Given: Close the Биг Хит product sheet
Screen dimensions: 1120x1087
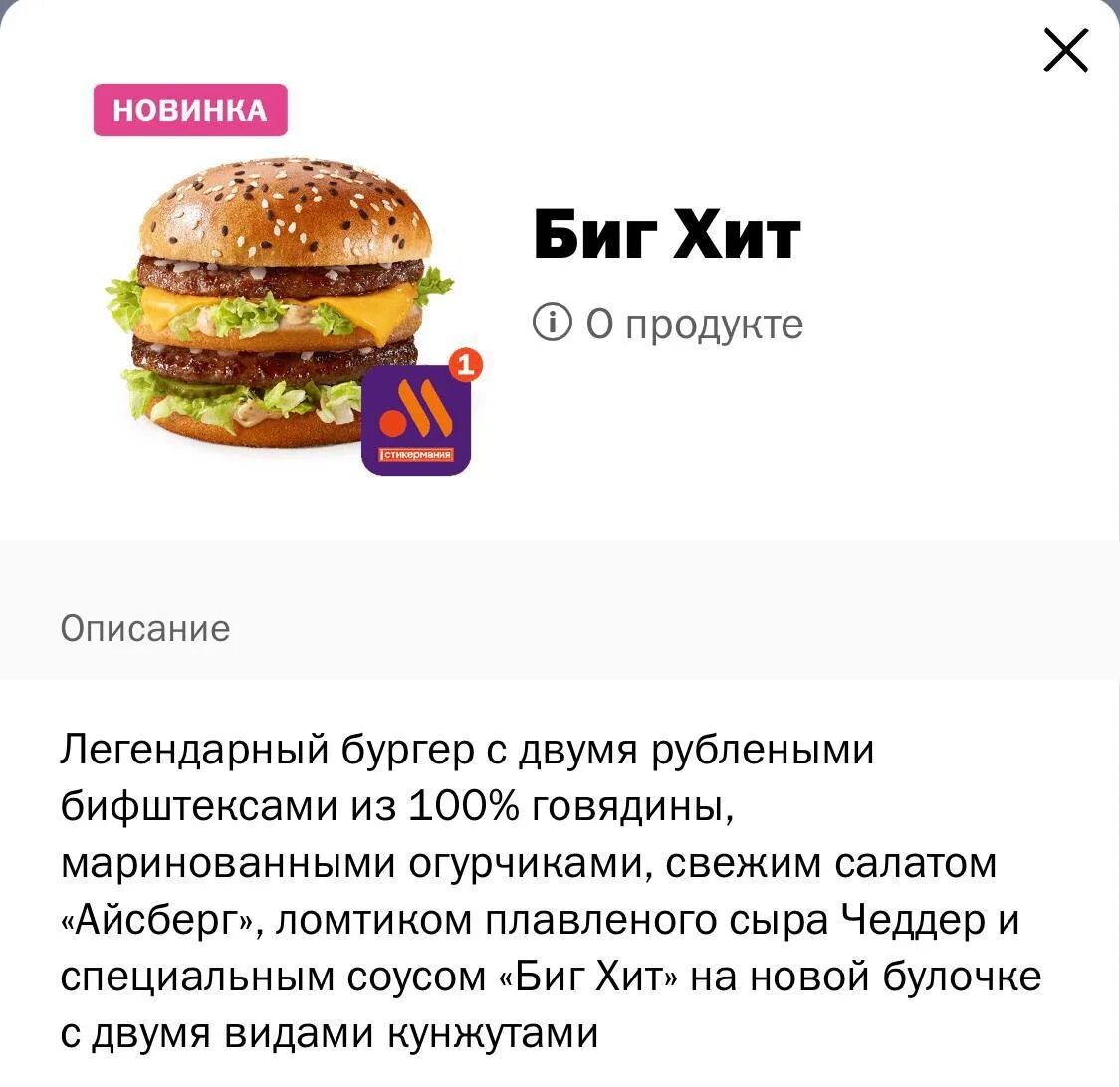Looking at the screenshot, I should click(x=1065, y=50).
